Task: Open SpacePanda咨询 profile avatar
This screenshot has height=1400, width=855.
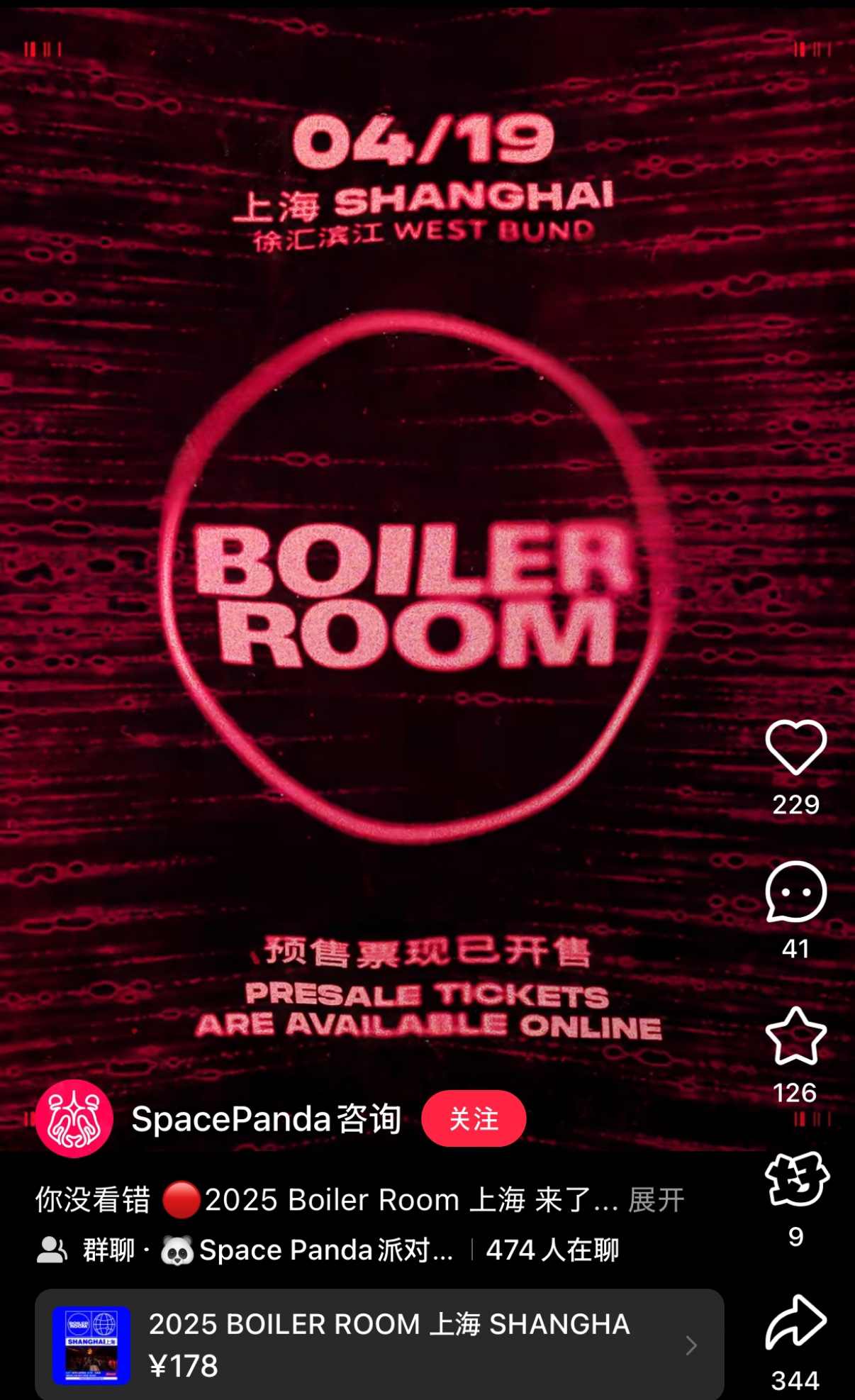Action: point(74,1118)
